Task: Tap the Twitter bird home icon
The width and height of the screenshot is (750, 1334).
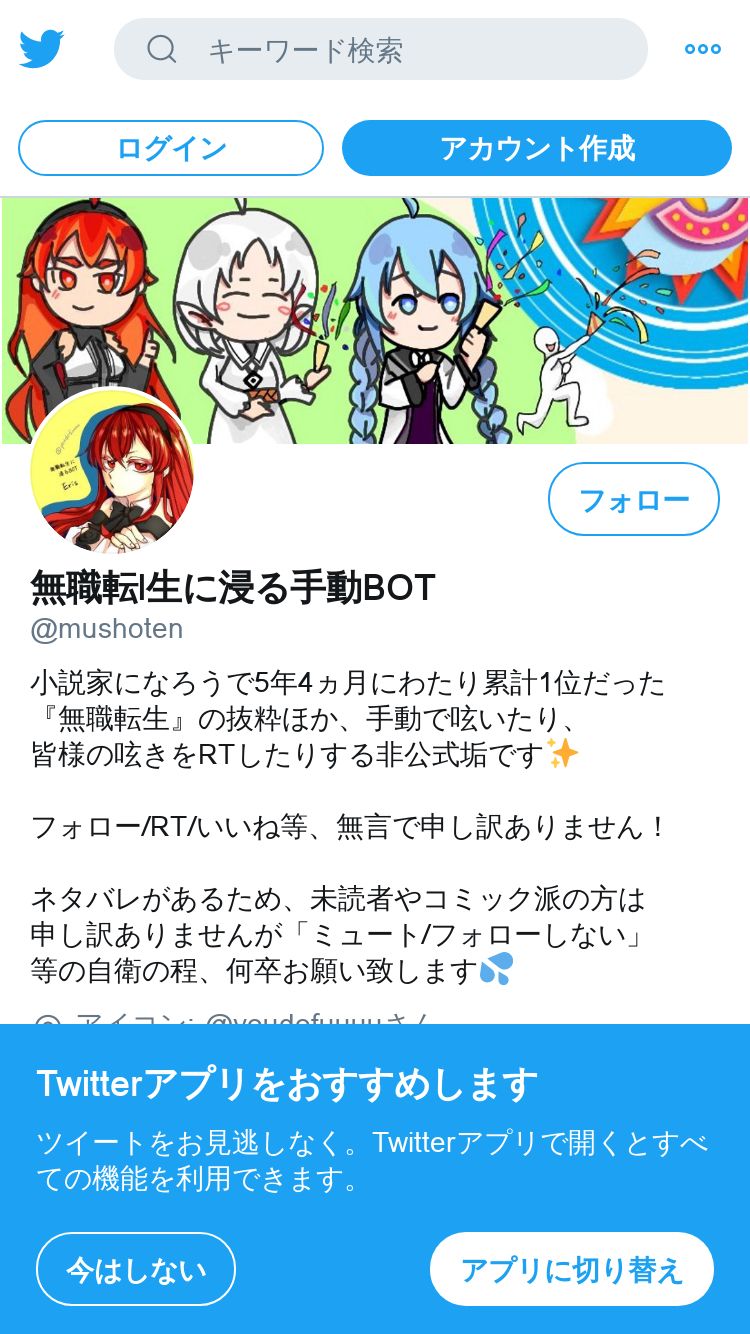Action: pos(42,49)
